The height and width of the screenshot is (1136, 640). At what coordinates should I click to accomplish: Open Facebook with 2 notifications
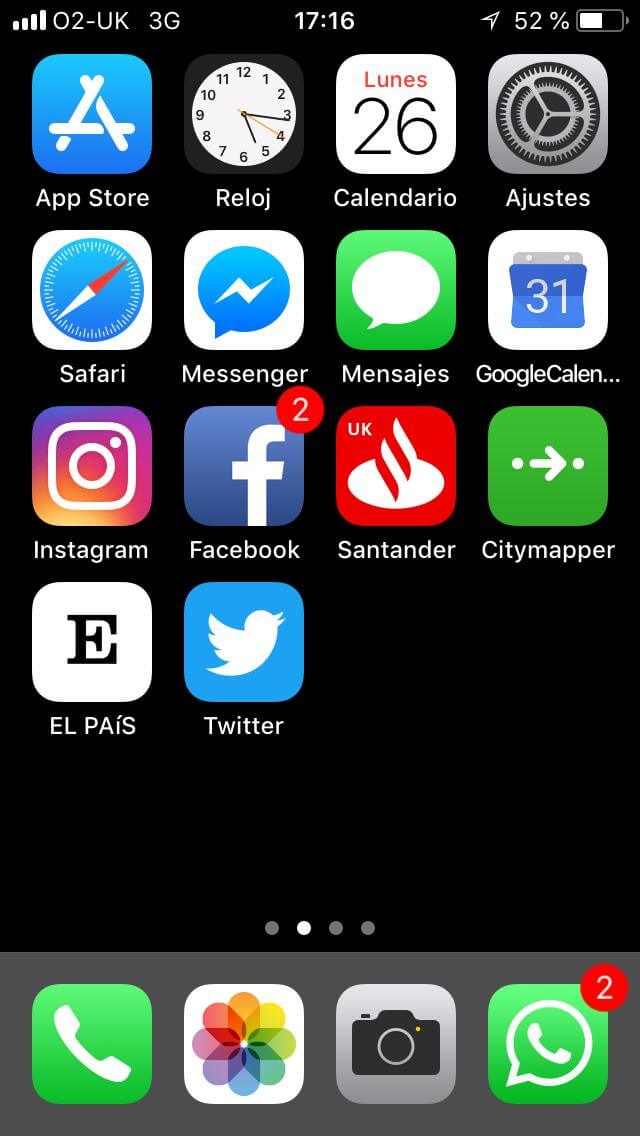coord(244,466)
